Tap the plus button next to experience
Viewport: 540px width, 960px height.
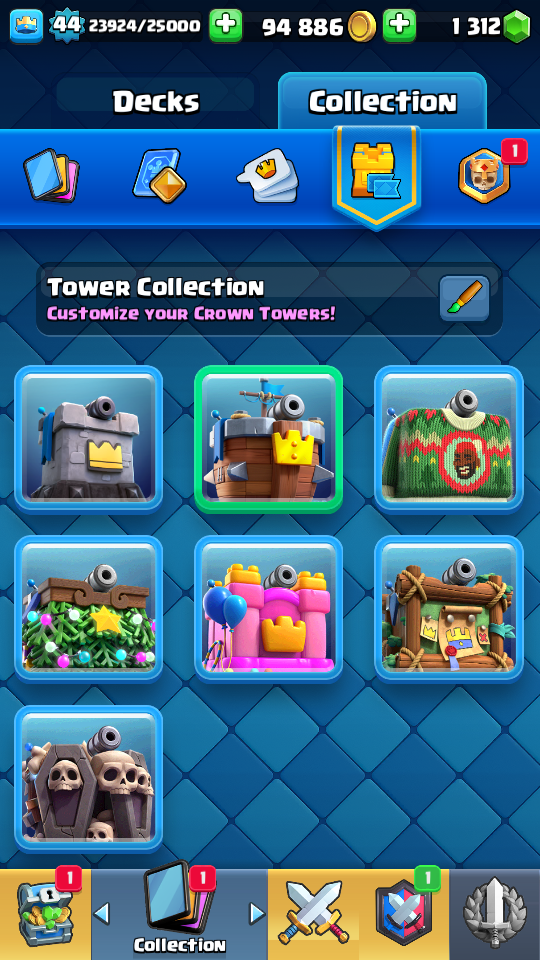pos(225,26)
